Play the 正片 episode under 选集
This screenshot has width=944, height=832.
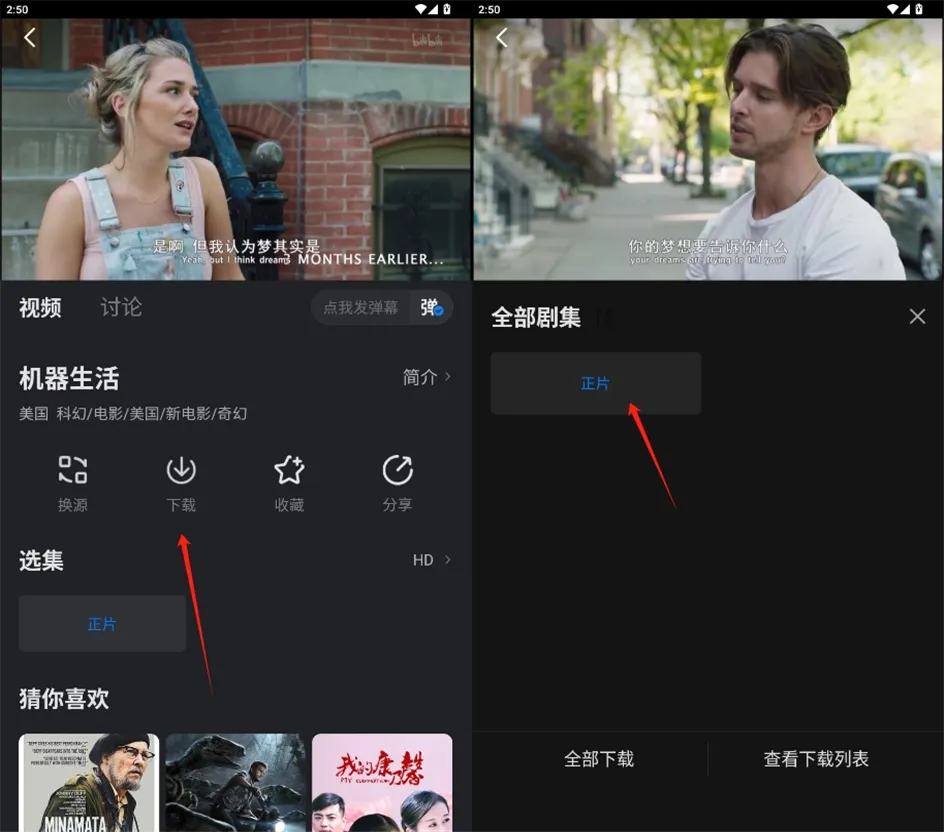(102, 624)
